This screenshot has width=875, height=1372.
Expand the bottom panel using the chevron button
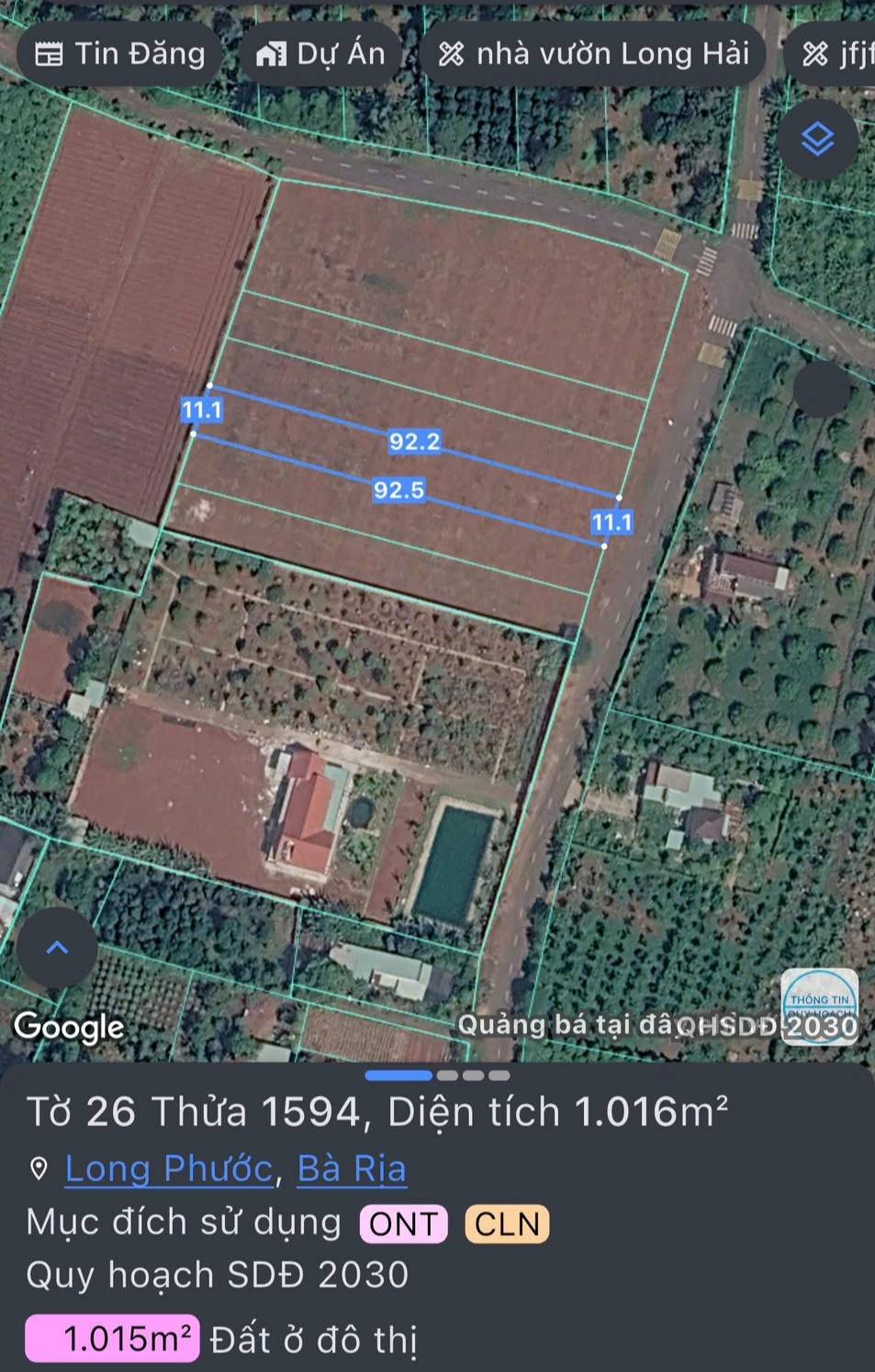[57, 948]
